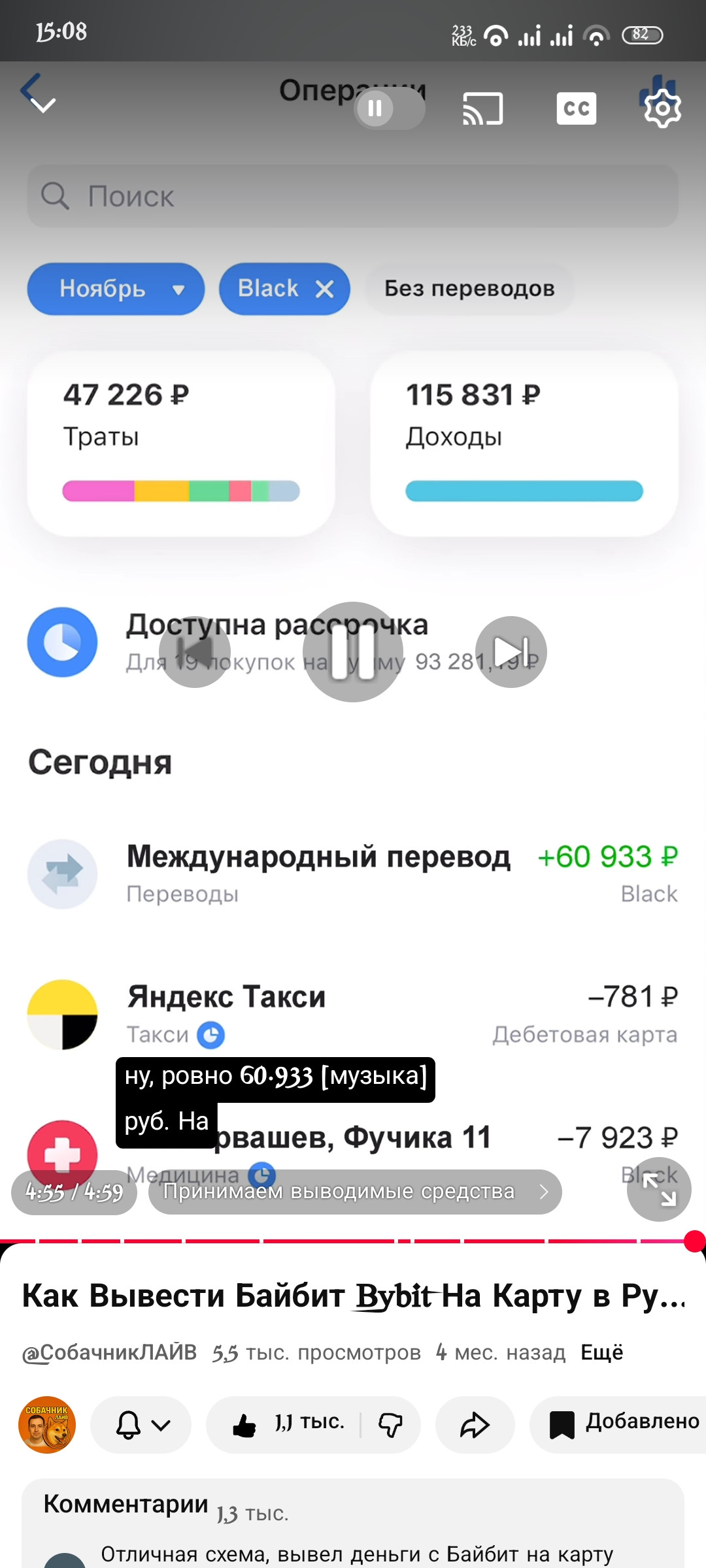This screenshot has width=706, height=1568.
Task: Toggle closed captions
Action: [576, 108]
